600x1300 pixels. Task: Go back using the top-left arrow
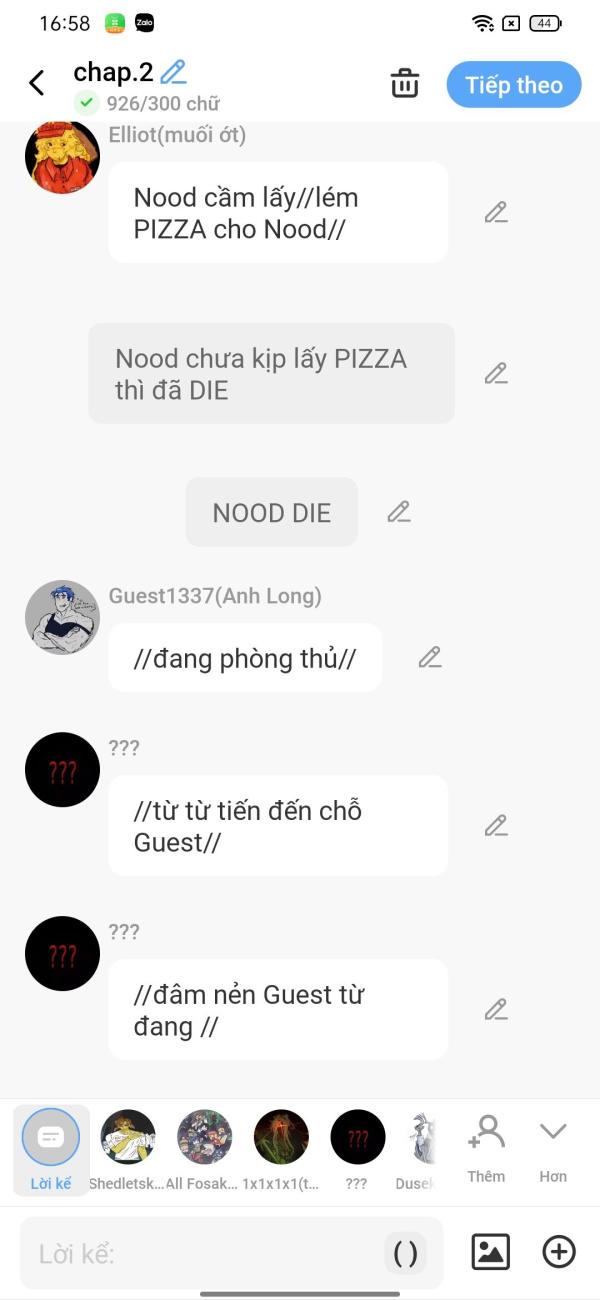point(37,83)
